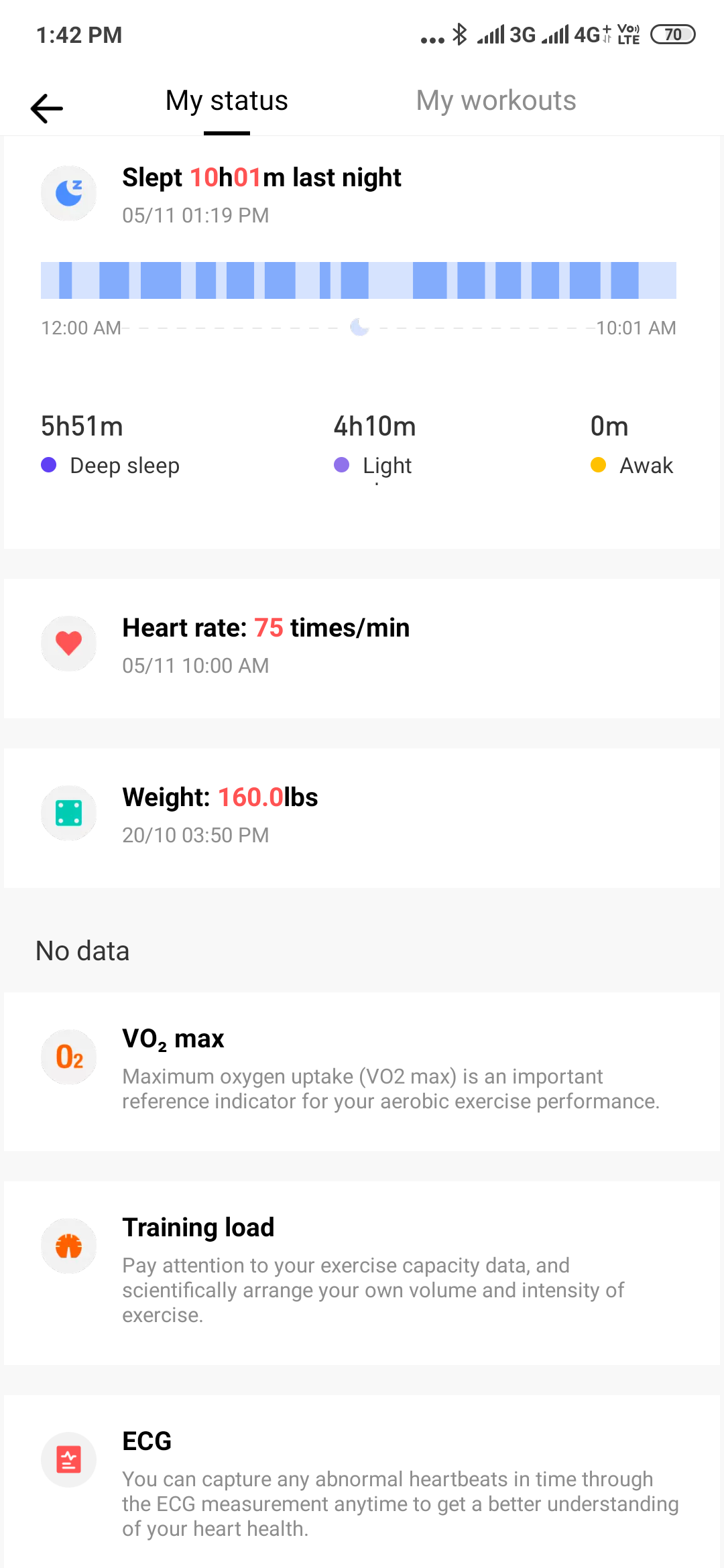Go back using the arrow icon

tap(47, 108)
